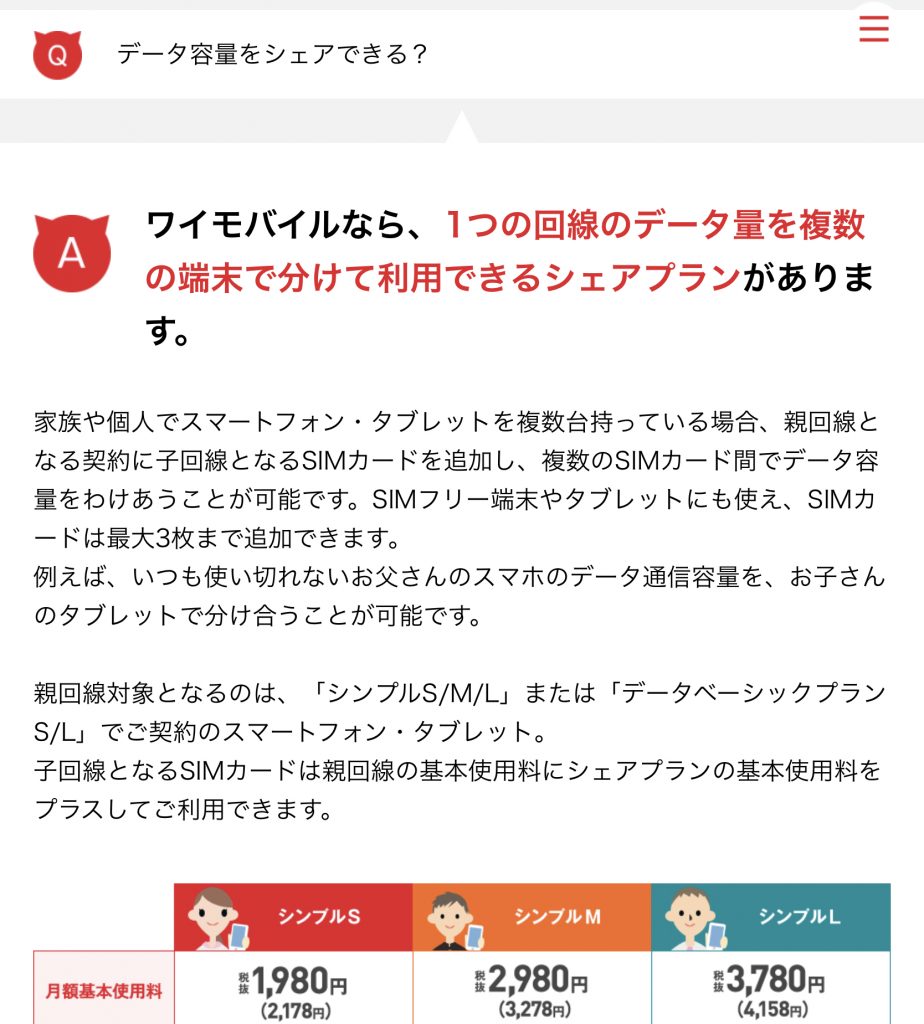Click the red Q devil icon
The image size is (924, 1024).
[57, 54]
